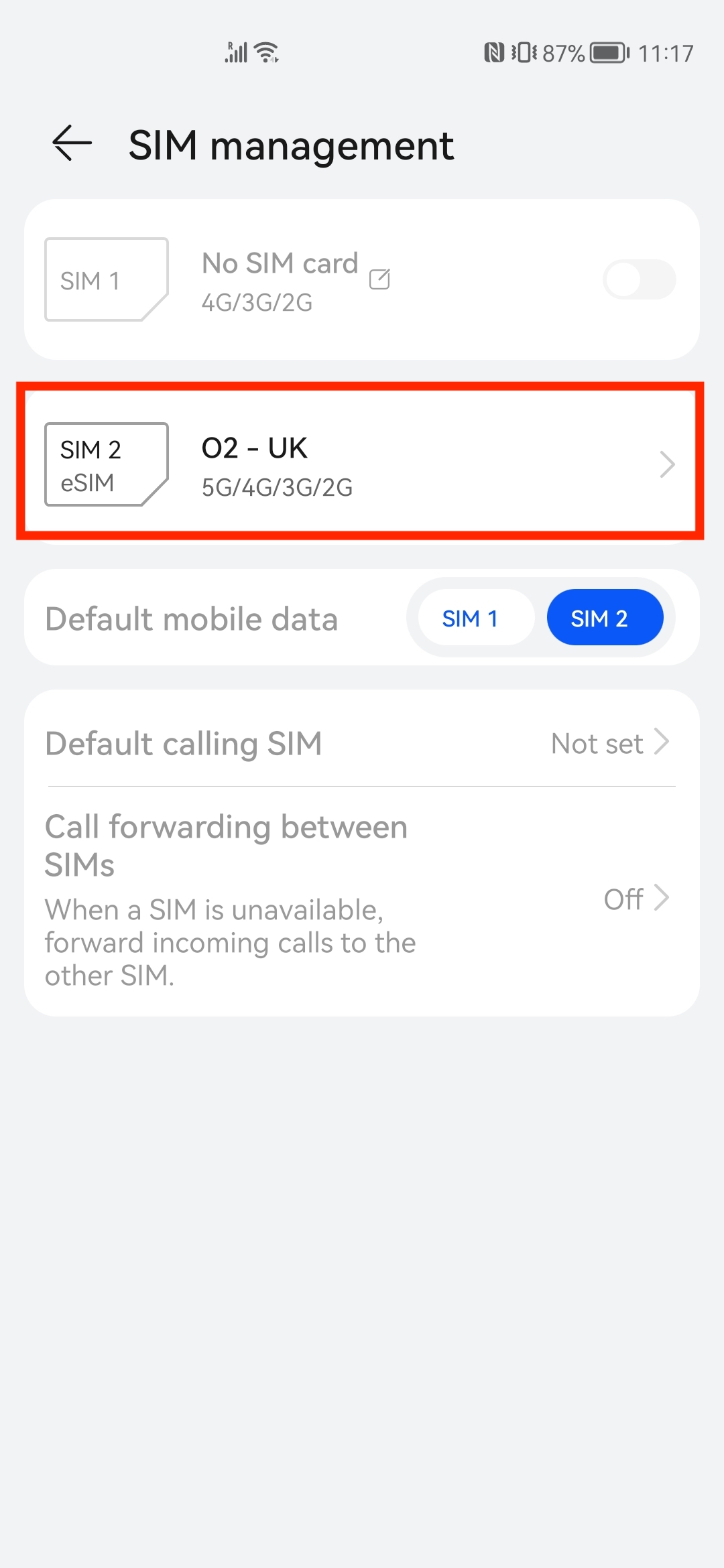This screenshot has height=1568, width=724.
Task: Open SIM 2 O2 - UK settings
Action: point(362,464)
